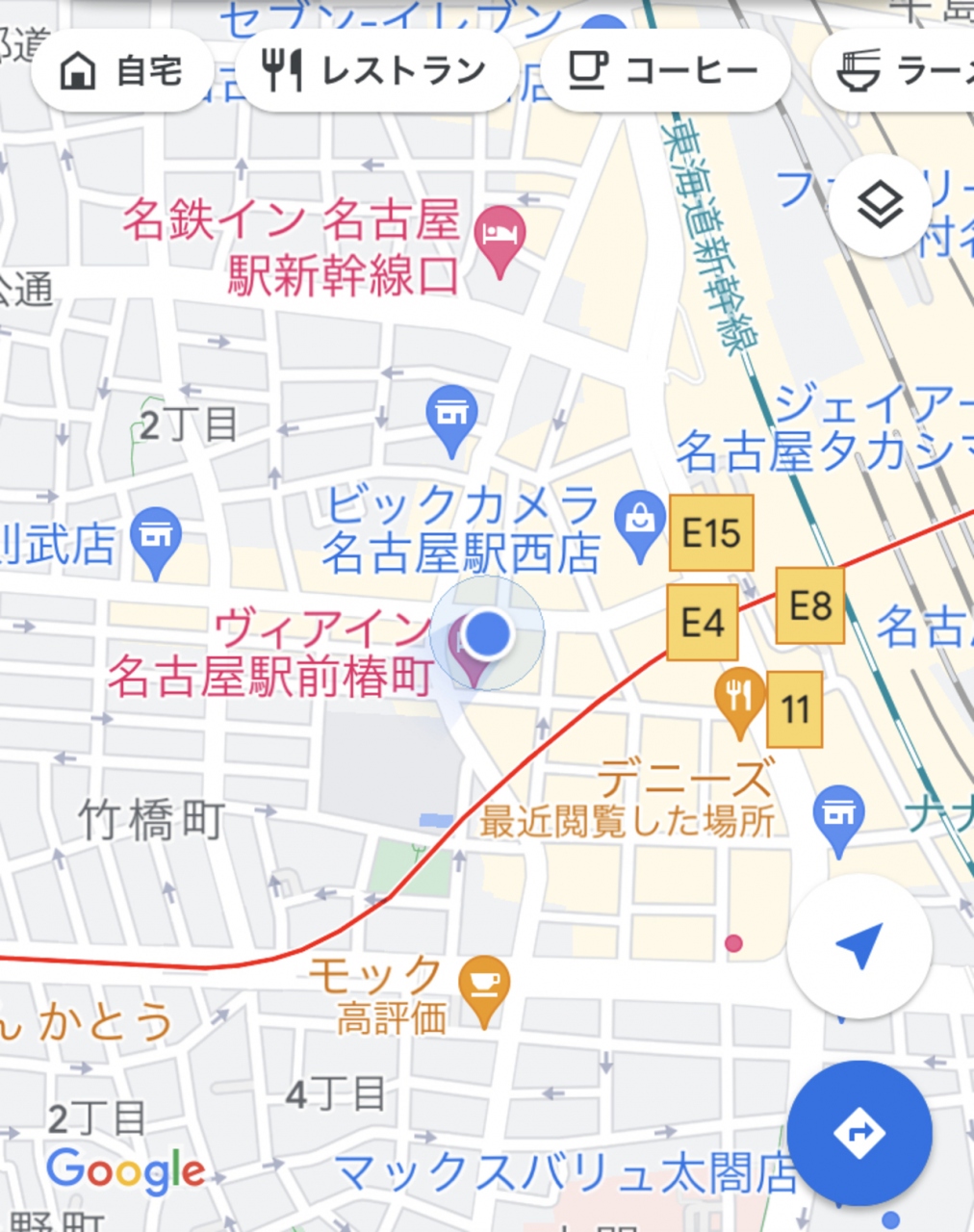This screenshot has width=974, height=1232.
Task: Tap the E8 exit marker
Action: [x=810, y=606]
